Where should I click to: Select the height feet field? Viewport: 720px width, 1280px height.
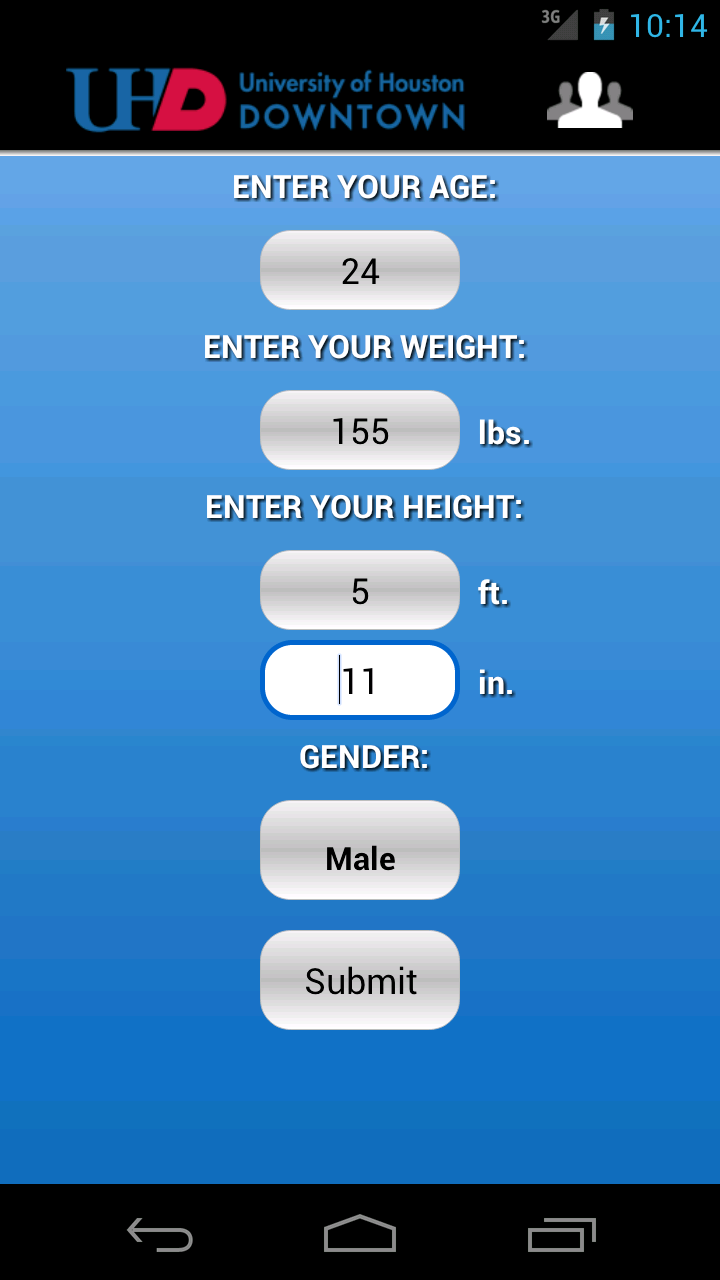[x=360, y=590]
